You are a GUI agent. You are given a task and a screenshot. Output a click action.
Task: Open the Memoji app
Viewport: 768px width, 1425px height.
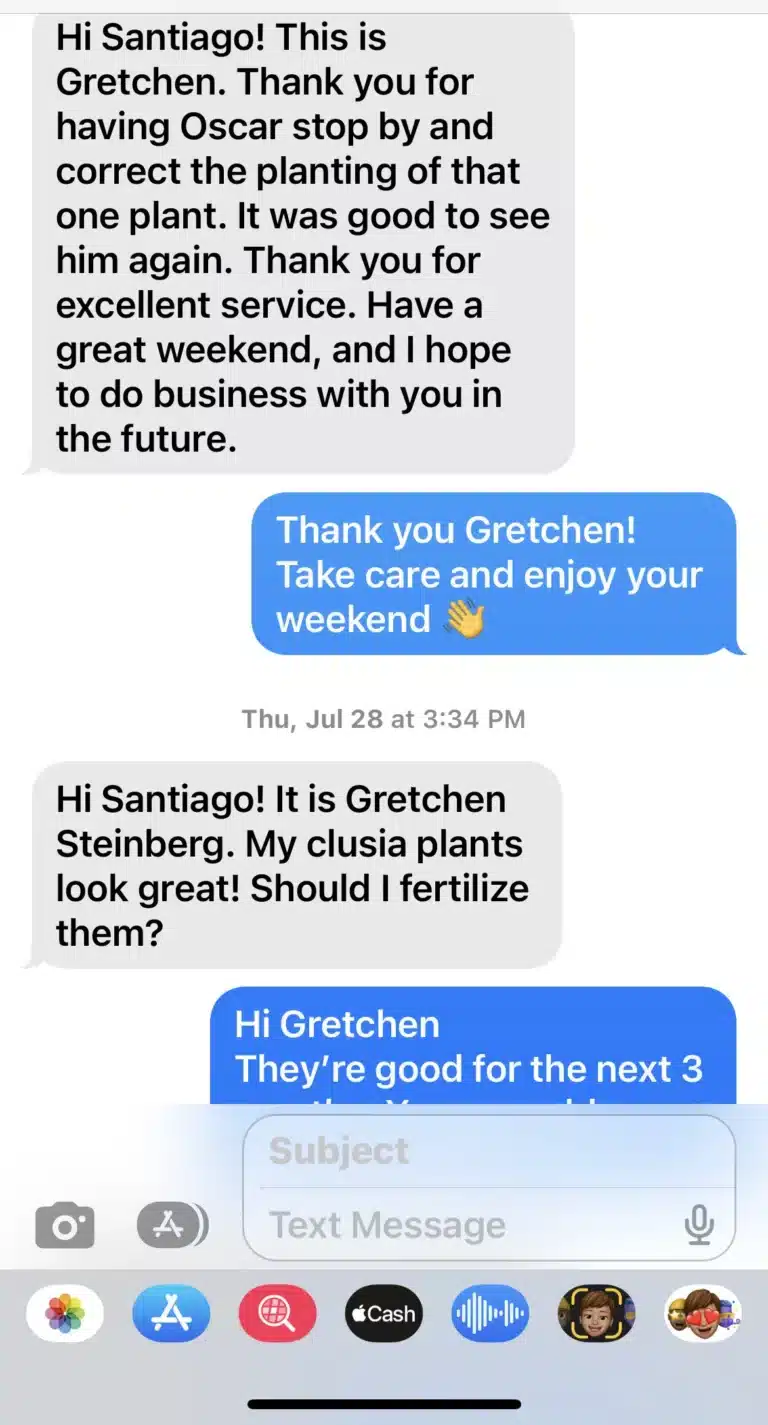(596, 1313)
